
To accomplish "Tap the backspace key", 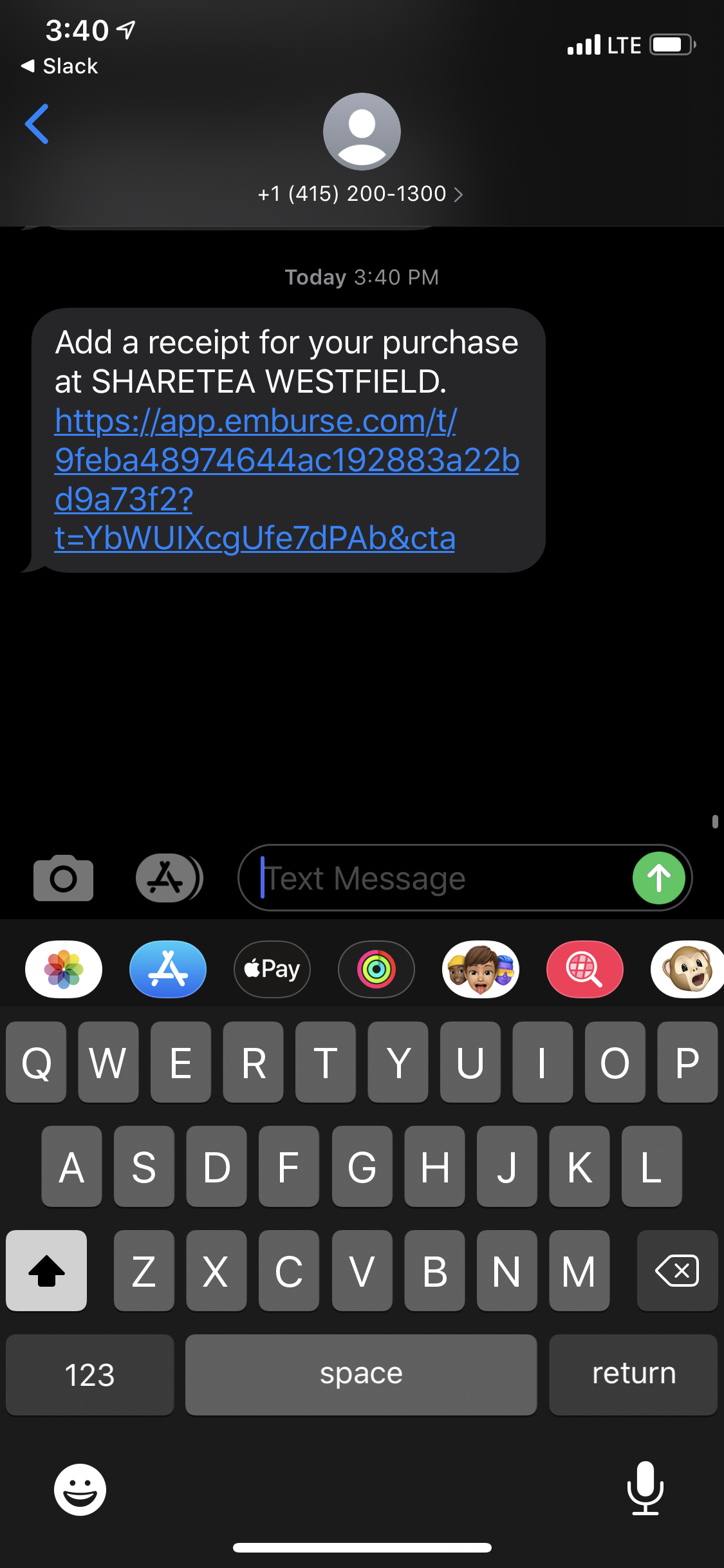I will coord(677,1271).
